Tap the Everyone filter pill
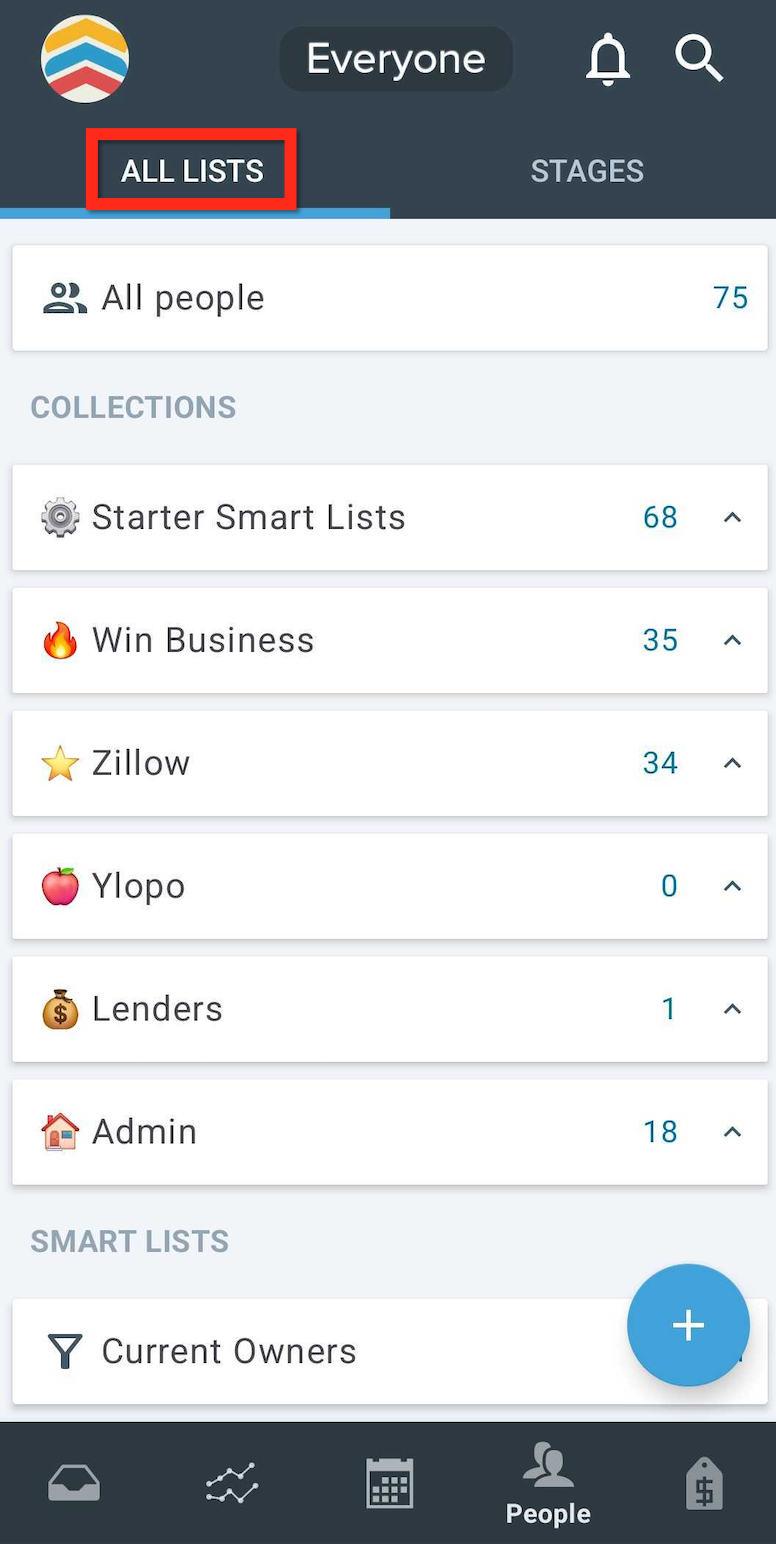This screenshot has height=1544, width=776. click(x=396, y=59)
